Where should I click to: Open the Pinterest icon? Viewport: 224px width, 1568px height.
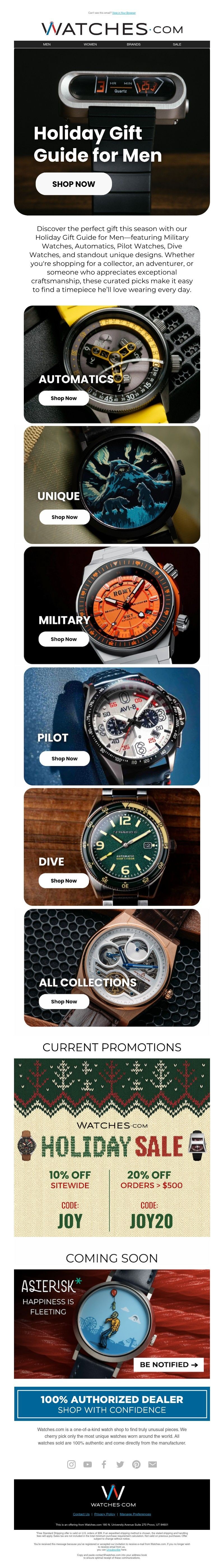pyautogui.click(x=136, y=1464)
